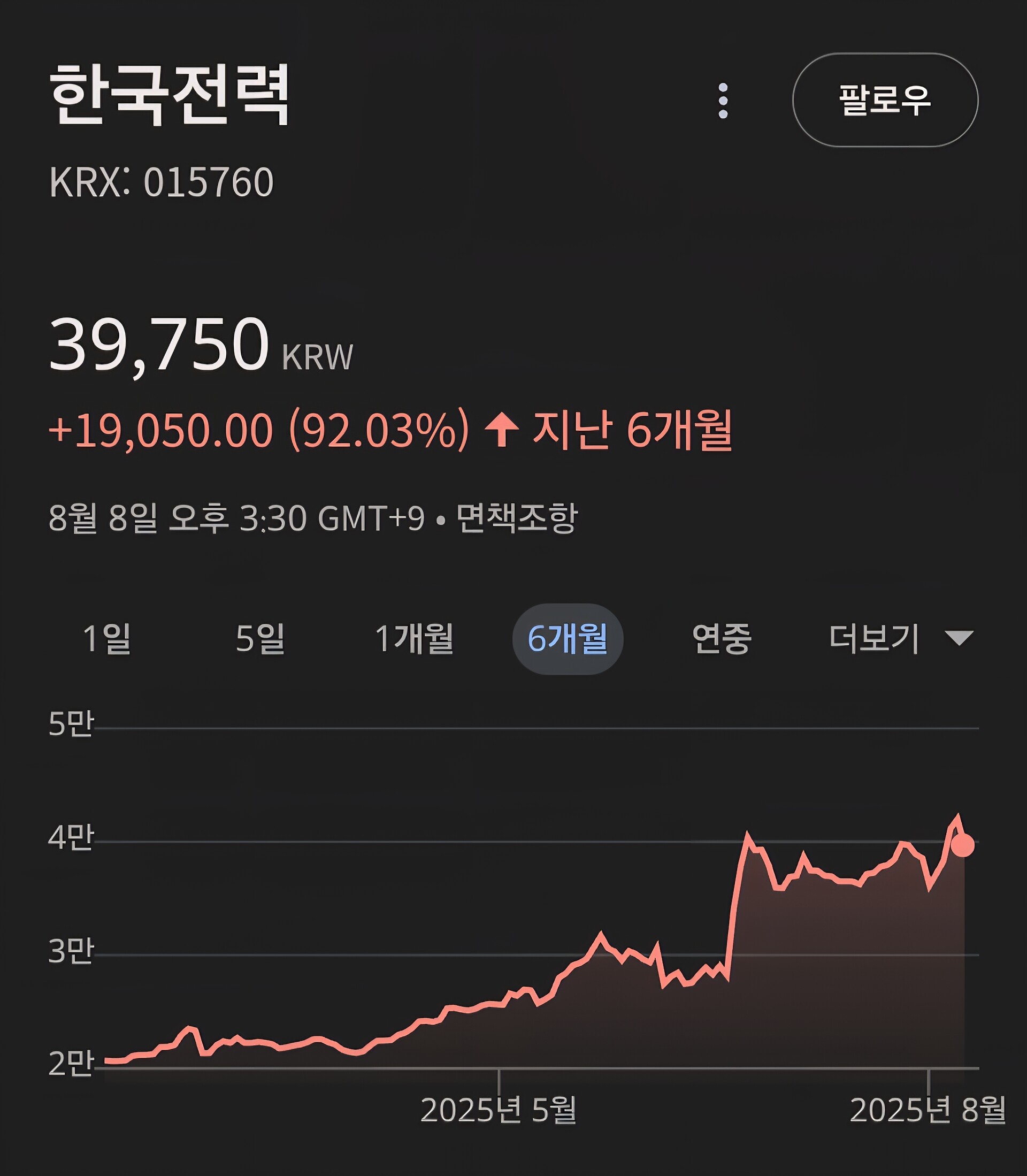Show the 1개월 chart

(x=414, y=638)
